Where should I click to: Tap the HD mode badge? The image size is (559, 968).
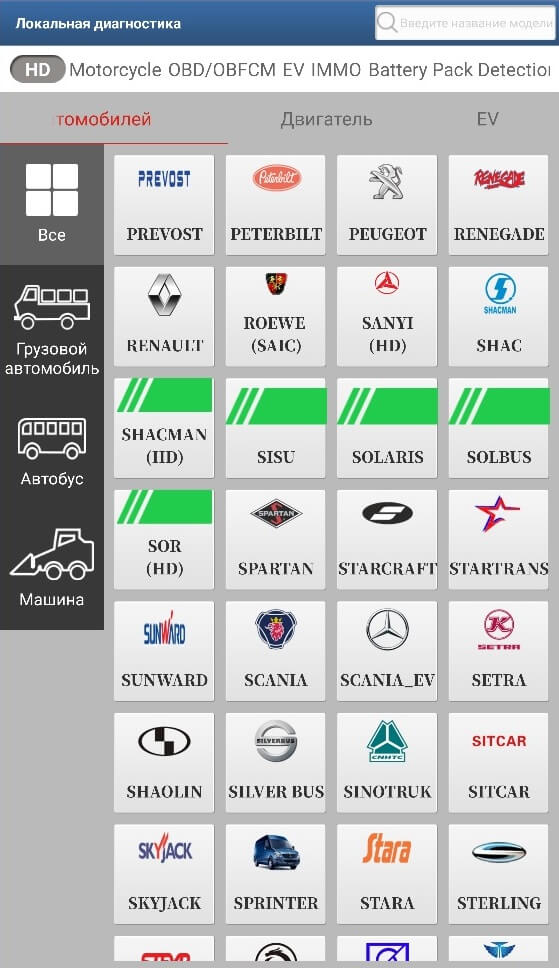click(38, 69)
